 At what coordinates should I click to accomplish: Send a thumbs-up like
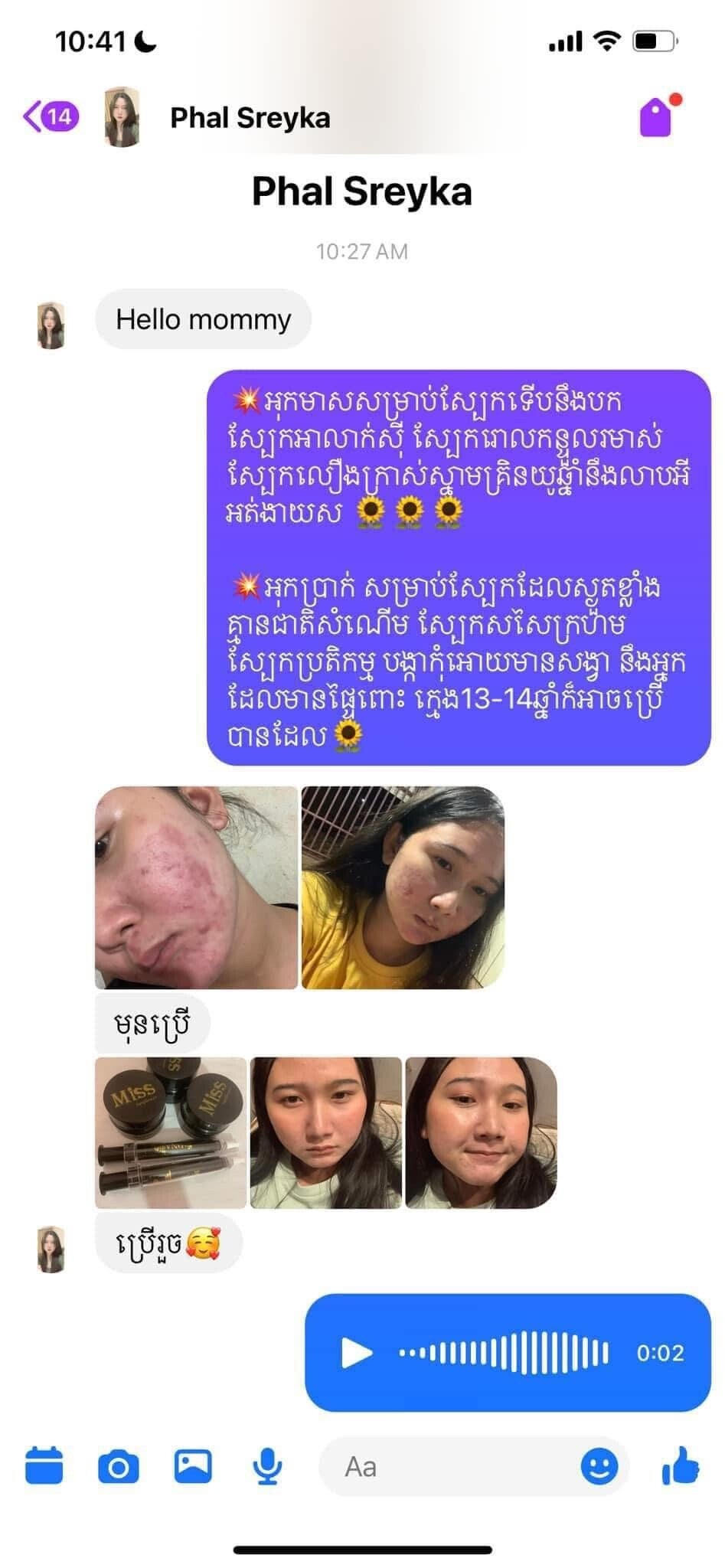(680, 1465)
